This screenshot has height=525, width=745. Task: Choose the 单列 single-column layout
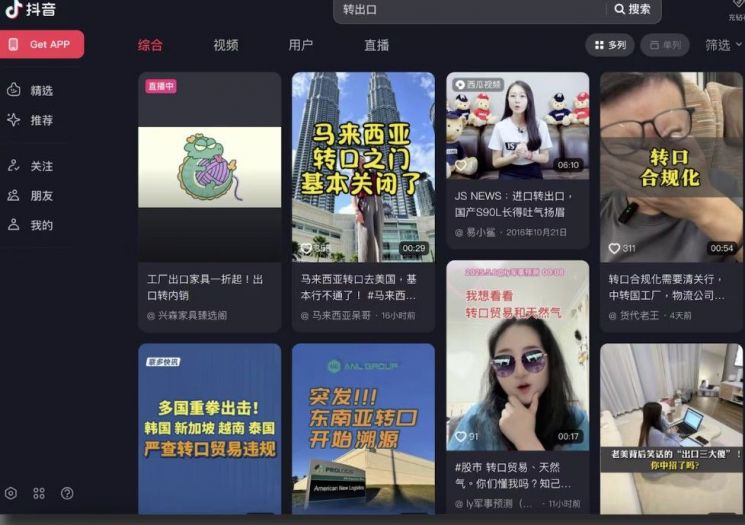665,45
